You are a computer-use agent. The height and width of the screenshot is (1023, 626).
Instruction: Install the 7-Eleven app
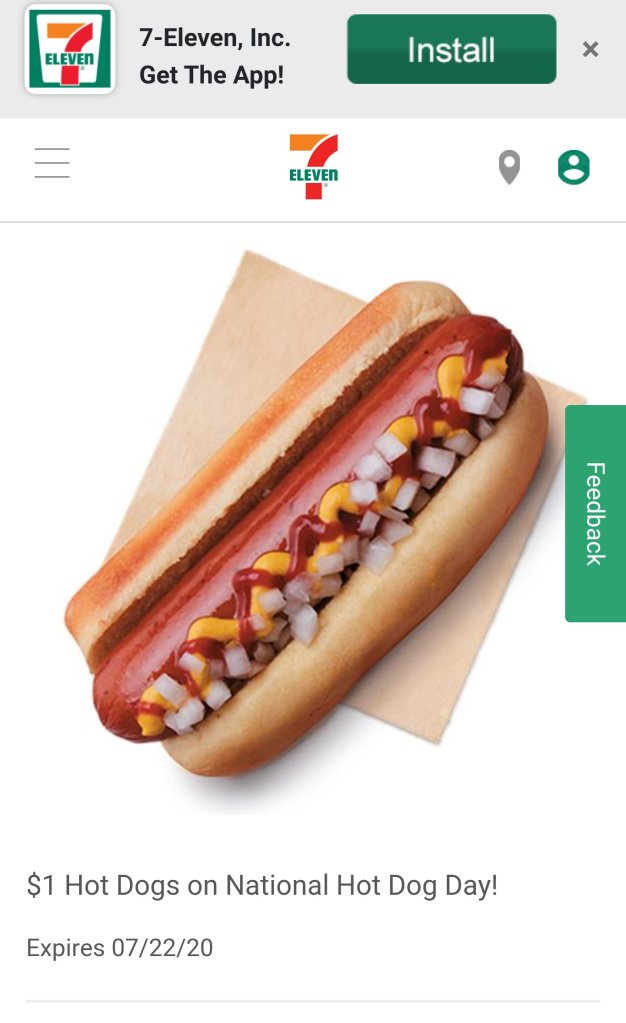[x=451, y=50]
